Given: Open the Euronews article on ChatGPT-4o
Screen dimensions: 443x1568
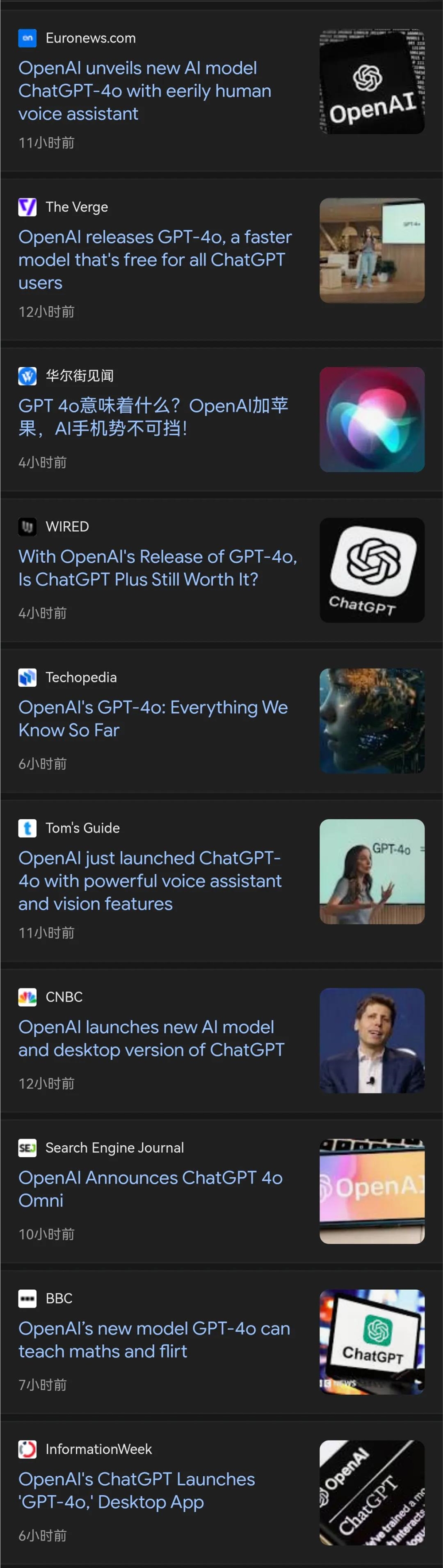Looking at the screenshot, I should click(145, 91).
